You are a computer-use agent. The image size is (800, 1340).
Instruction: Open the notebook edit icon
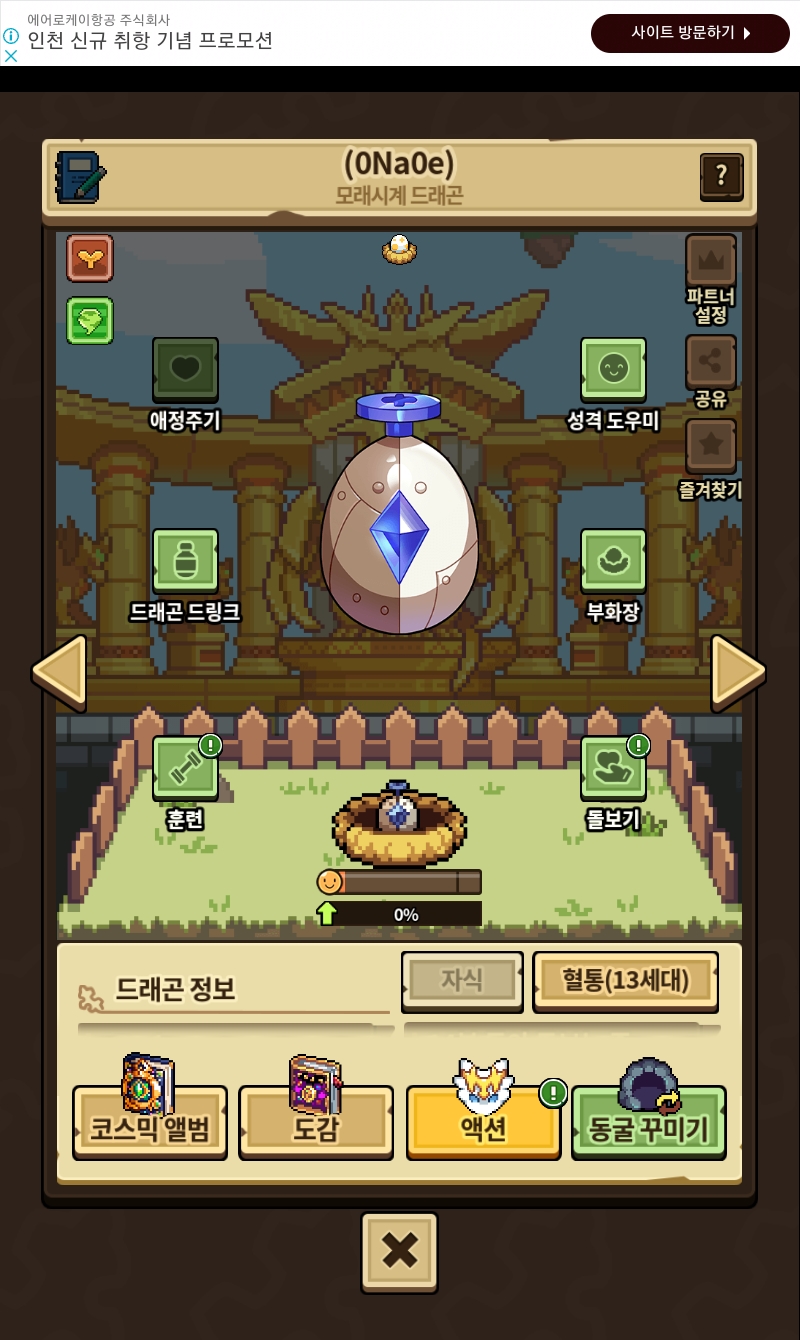[x=80, y=177]
